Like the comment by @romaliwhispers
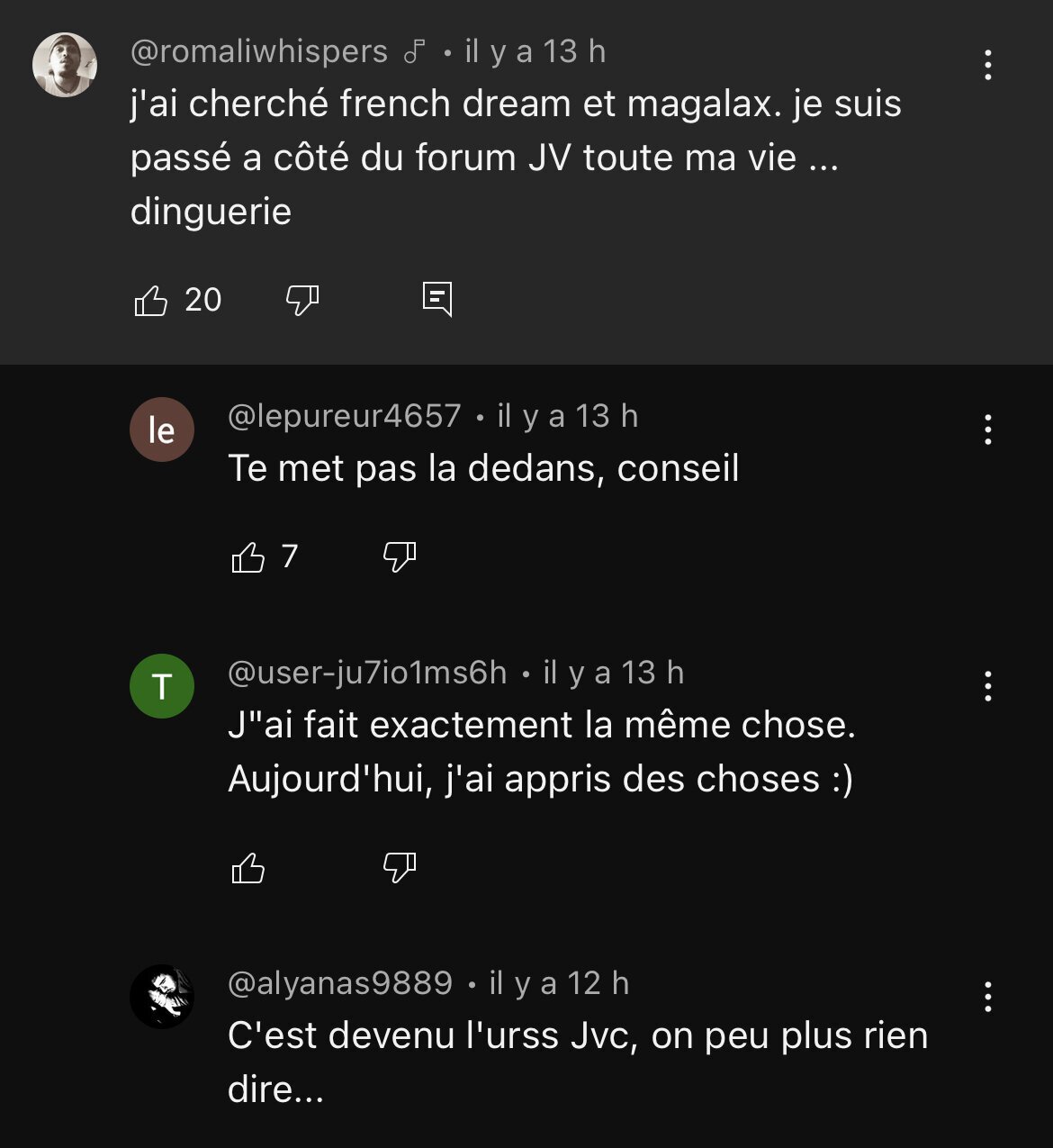This screenshot has height=1148, width=1053. (x=151, y=301)
